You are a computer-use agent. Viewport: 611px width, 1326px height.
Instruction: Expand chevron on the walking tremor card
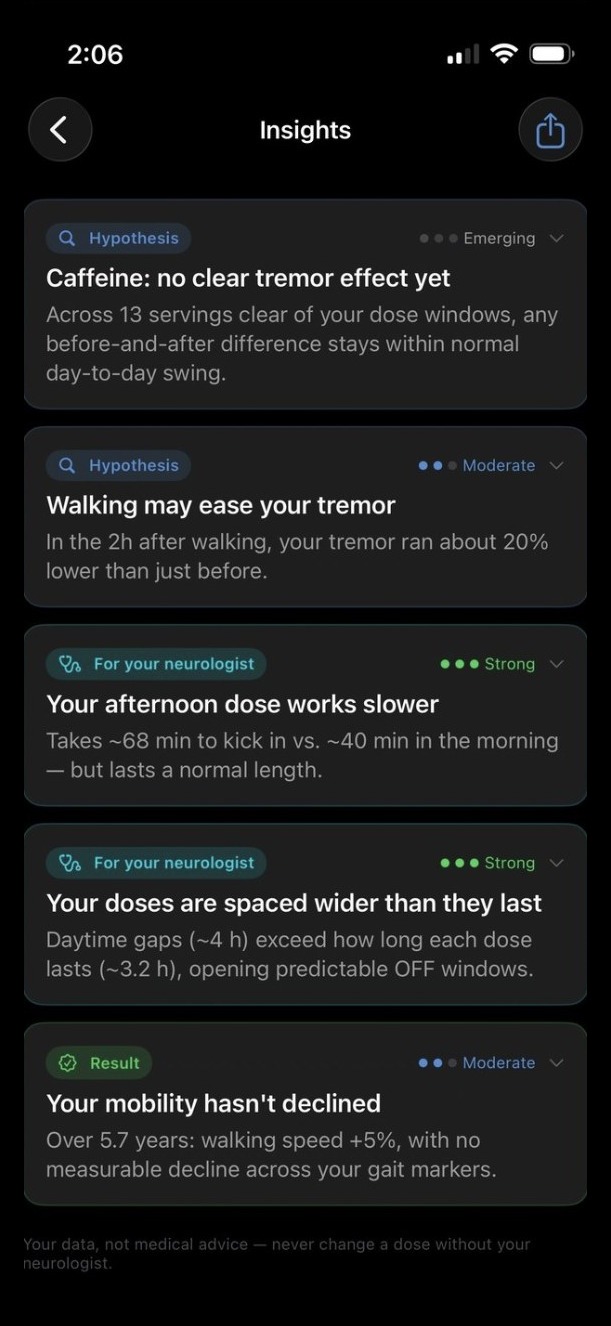pos(557,465)
